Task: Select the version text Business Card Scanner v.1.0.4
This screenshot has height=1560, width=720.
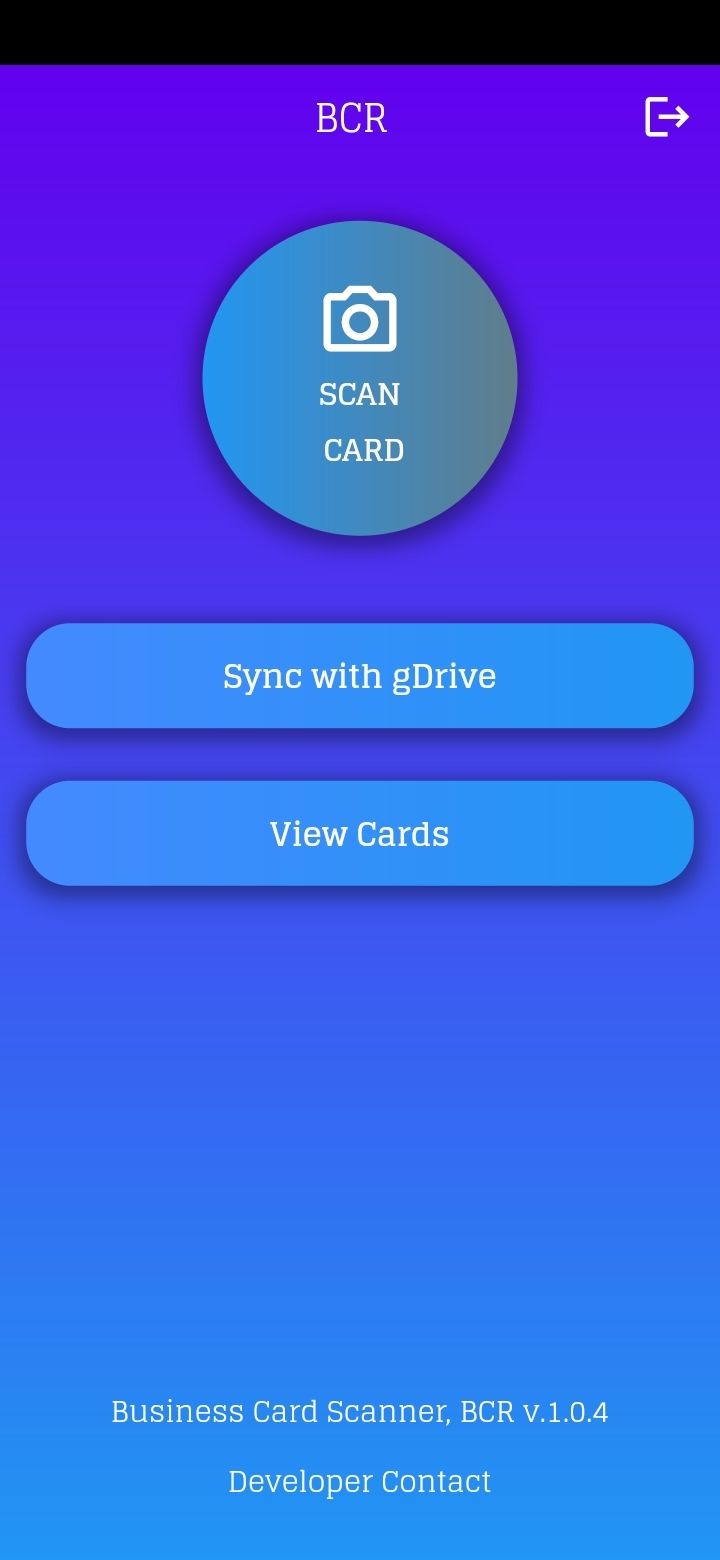Action: [x=360, y=1413]
